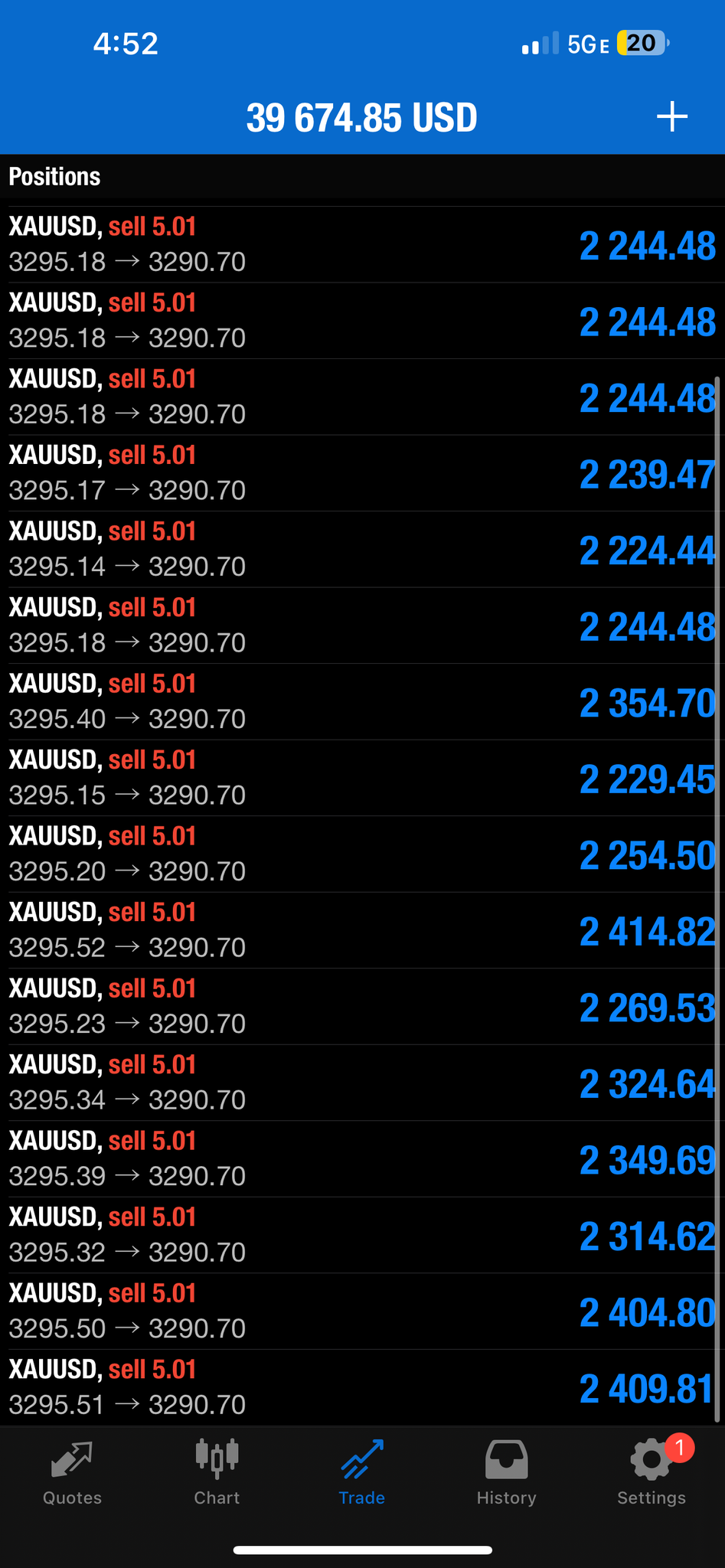Open the position showing 2 354.70 profit
725x1568 pixels.
coord(360,701)
